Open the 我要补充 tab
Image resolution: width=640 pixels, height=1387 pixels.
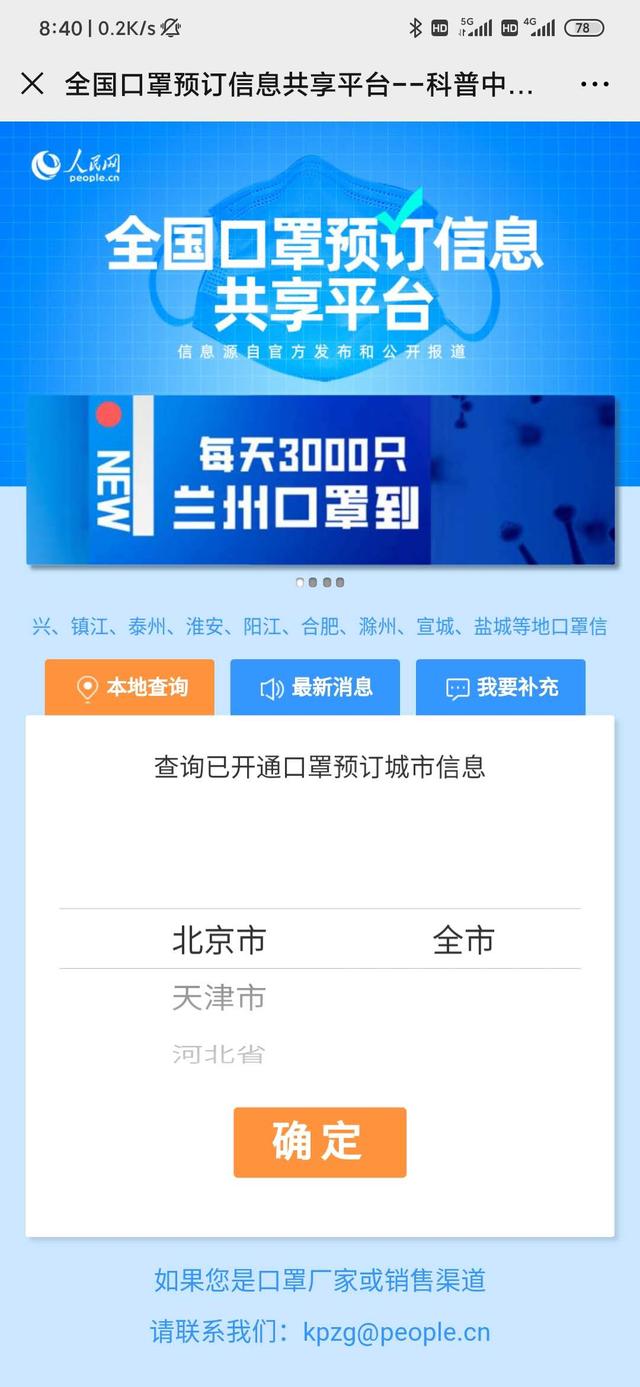coord(500,687)
